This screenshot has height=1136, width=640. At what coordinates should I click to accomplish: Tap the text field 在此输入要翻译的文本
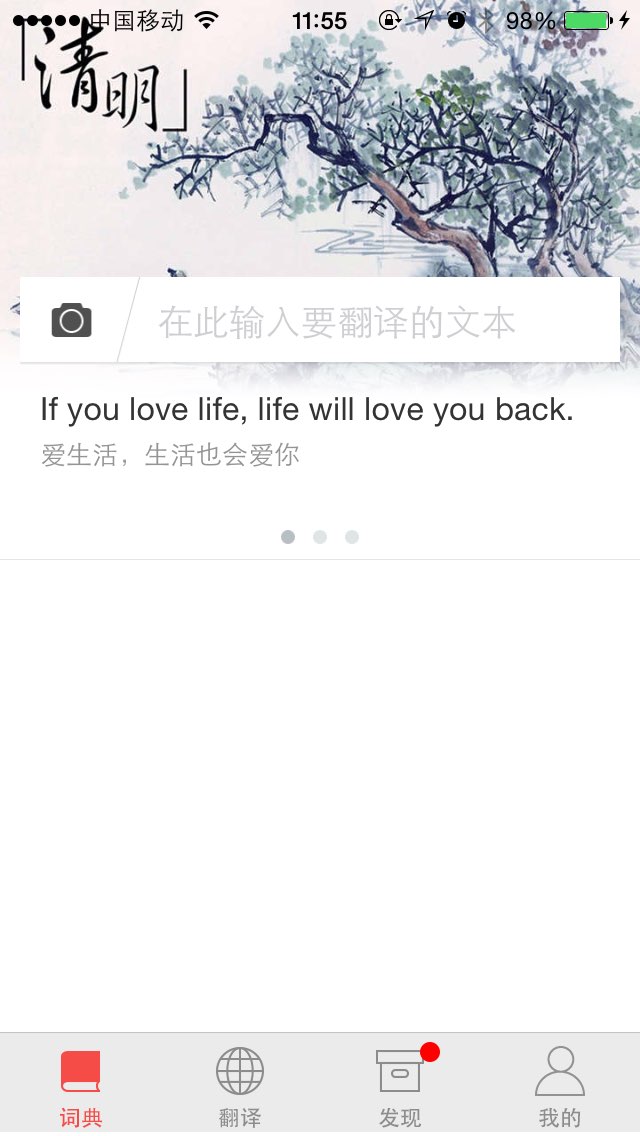(370, 320)
